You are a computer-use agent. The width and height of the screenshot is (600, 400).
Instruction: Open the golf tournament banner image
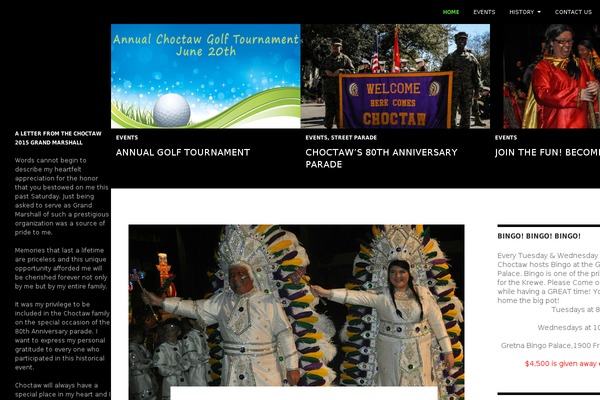tap(205, 76)
